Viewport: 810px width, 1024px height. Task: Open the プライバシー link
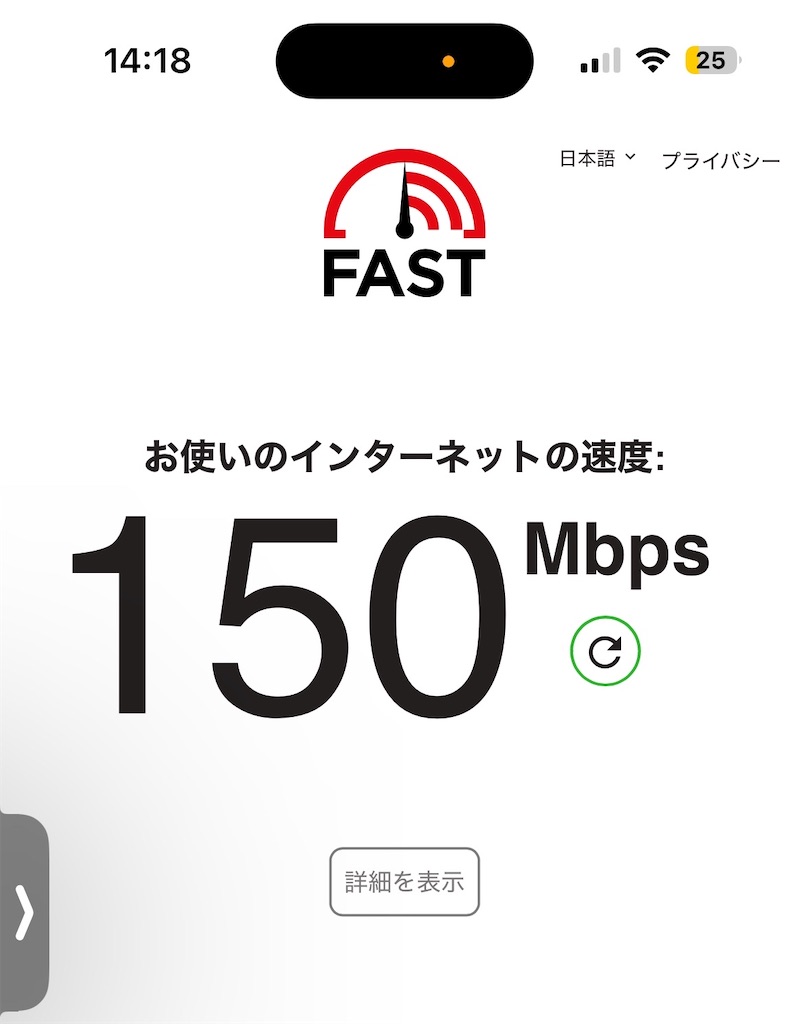click(721, 161)
